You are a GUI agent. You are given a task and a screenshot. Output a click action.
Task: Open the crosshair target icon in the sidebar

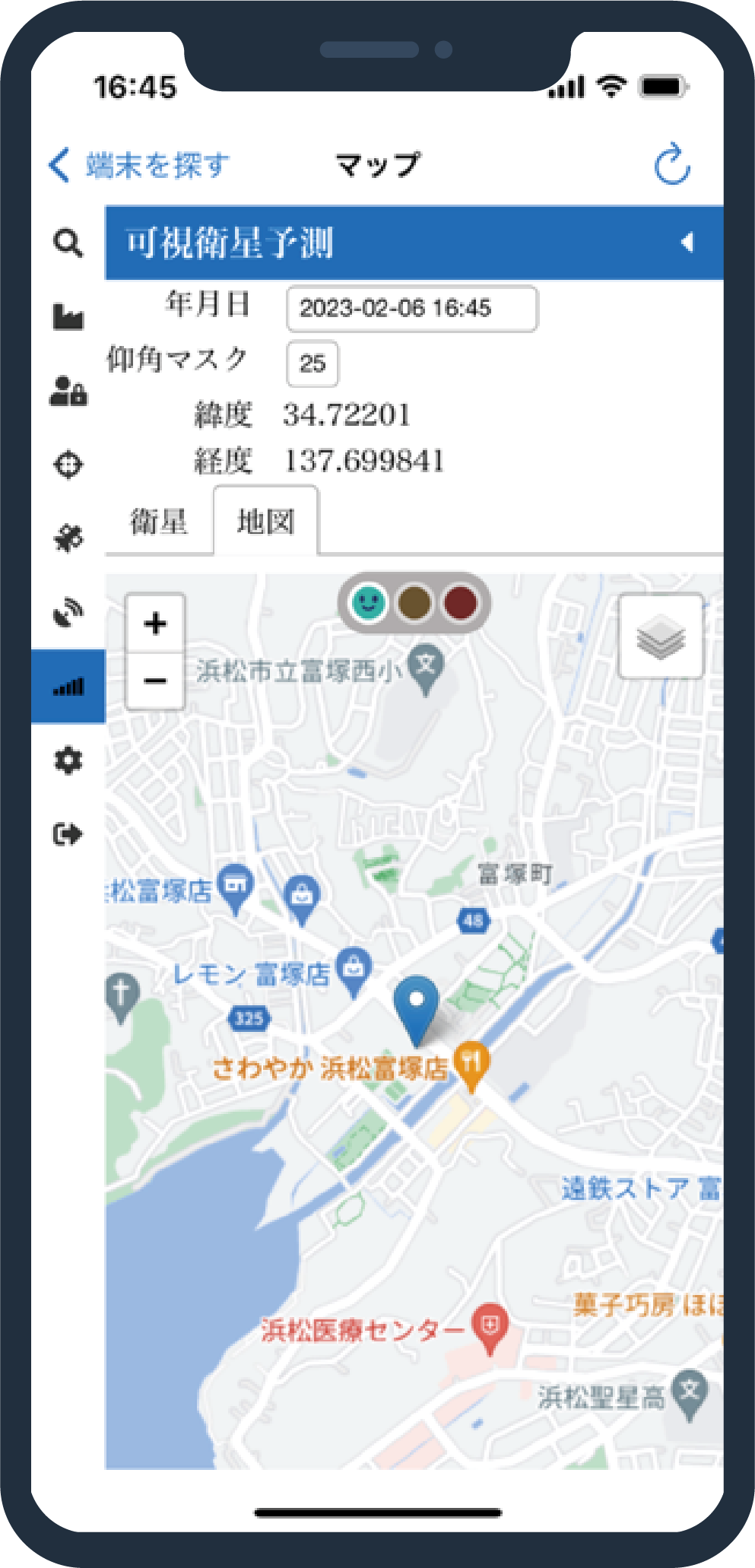[x=68, y=465]
